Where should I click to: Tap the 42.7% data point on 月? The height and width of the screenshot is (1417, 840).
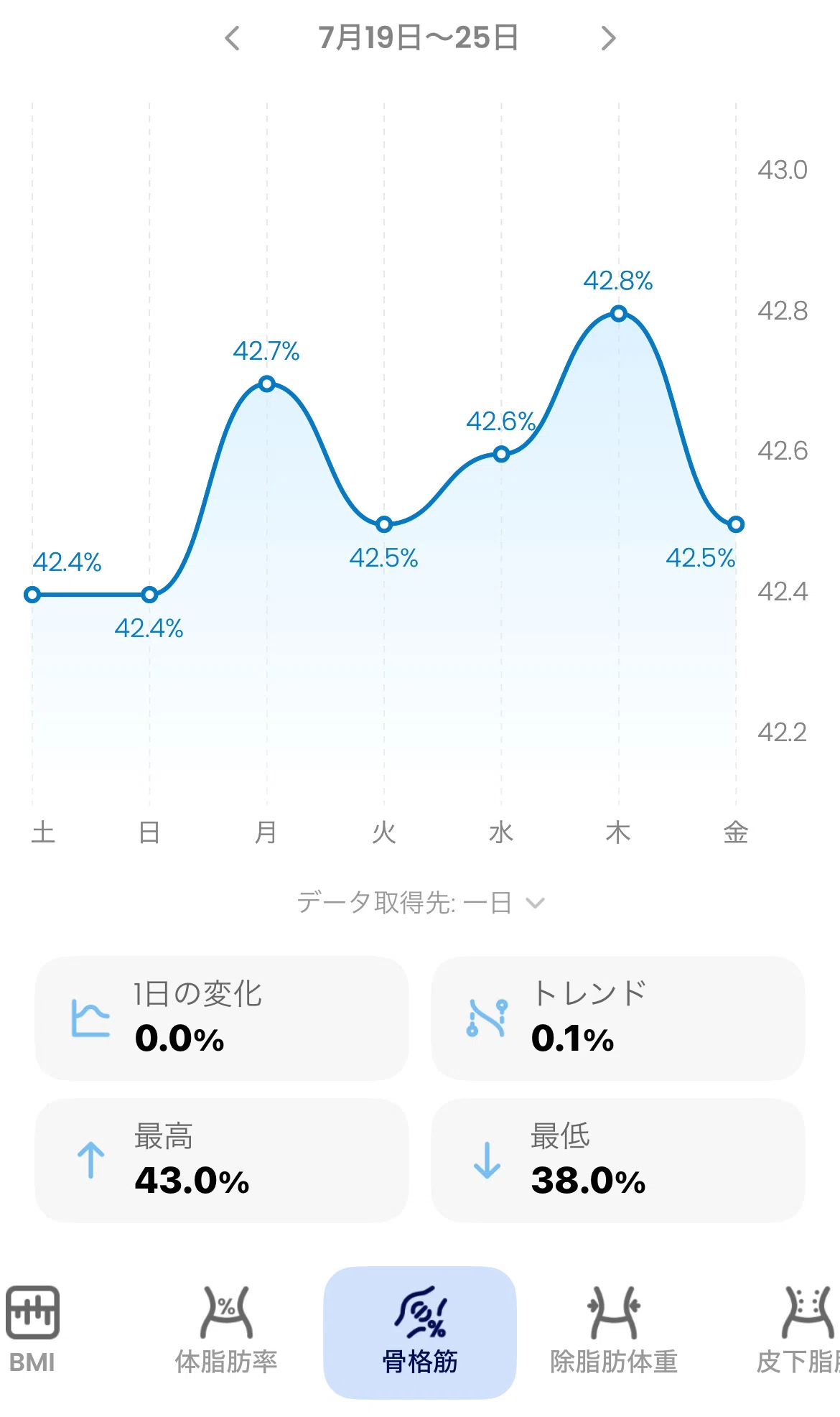pos(267,384)
